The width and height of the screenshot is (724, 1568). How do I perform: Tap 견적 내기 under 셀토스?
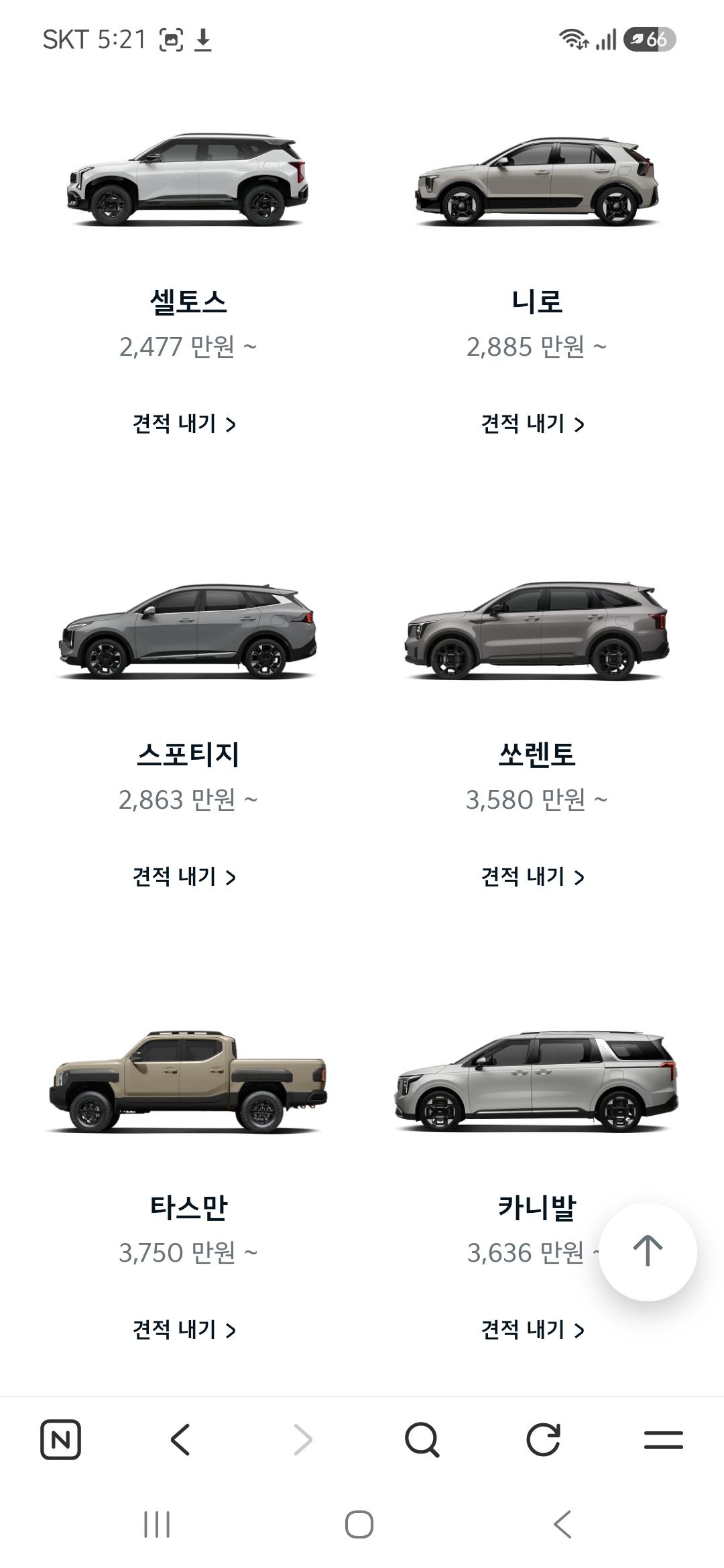(184, 423)
